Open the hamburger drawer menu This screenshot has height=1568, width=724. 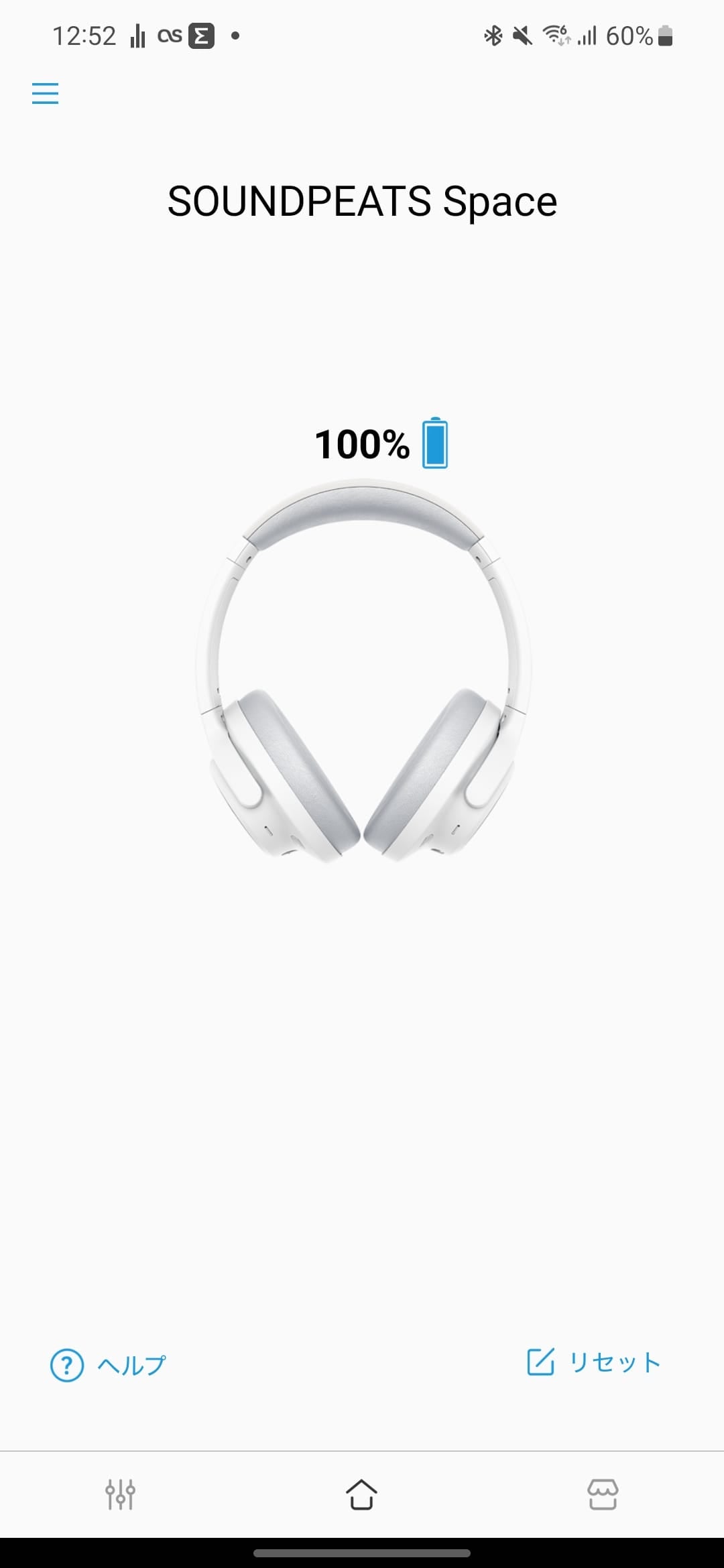45,93
